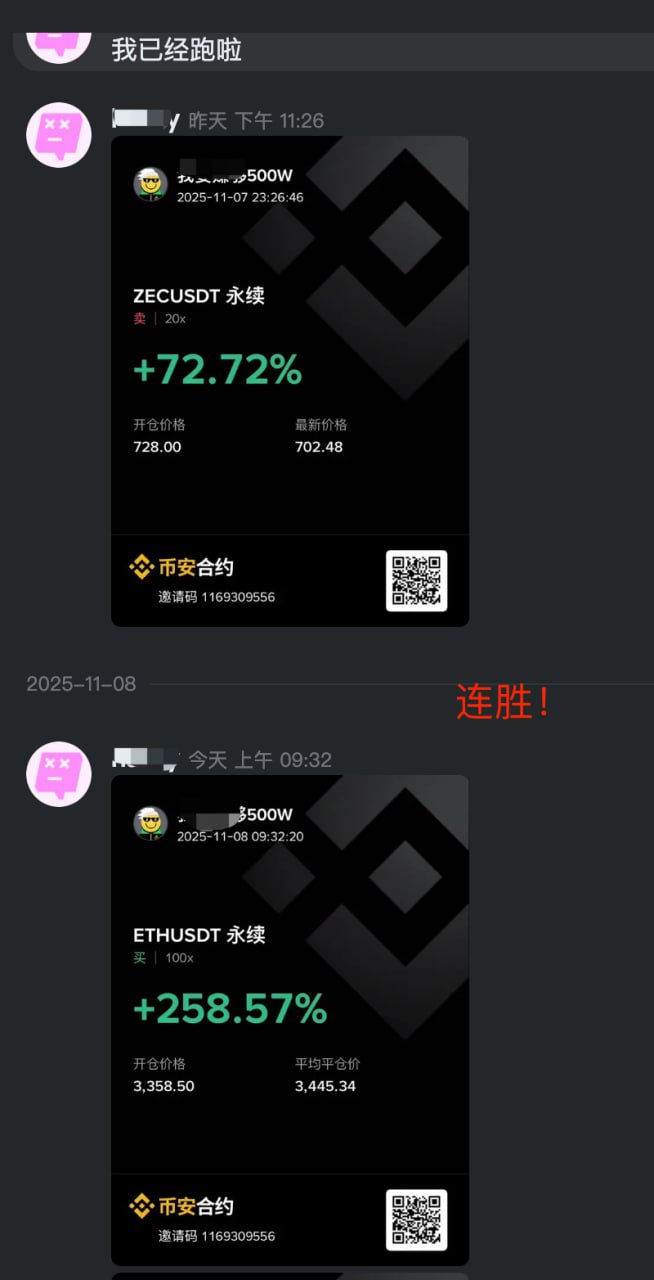
Task: Open the ETHUSDT +258.57% image attachment
Action: click(289, 1020)
